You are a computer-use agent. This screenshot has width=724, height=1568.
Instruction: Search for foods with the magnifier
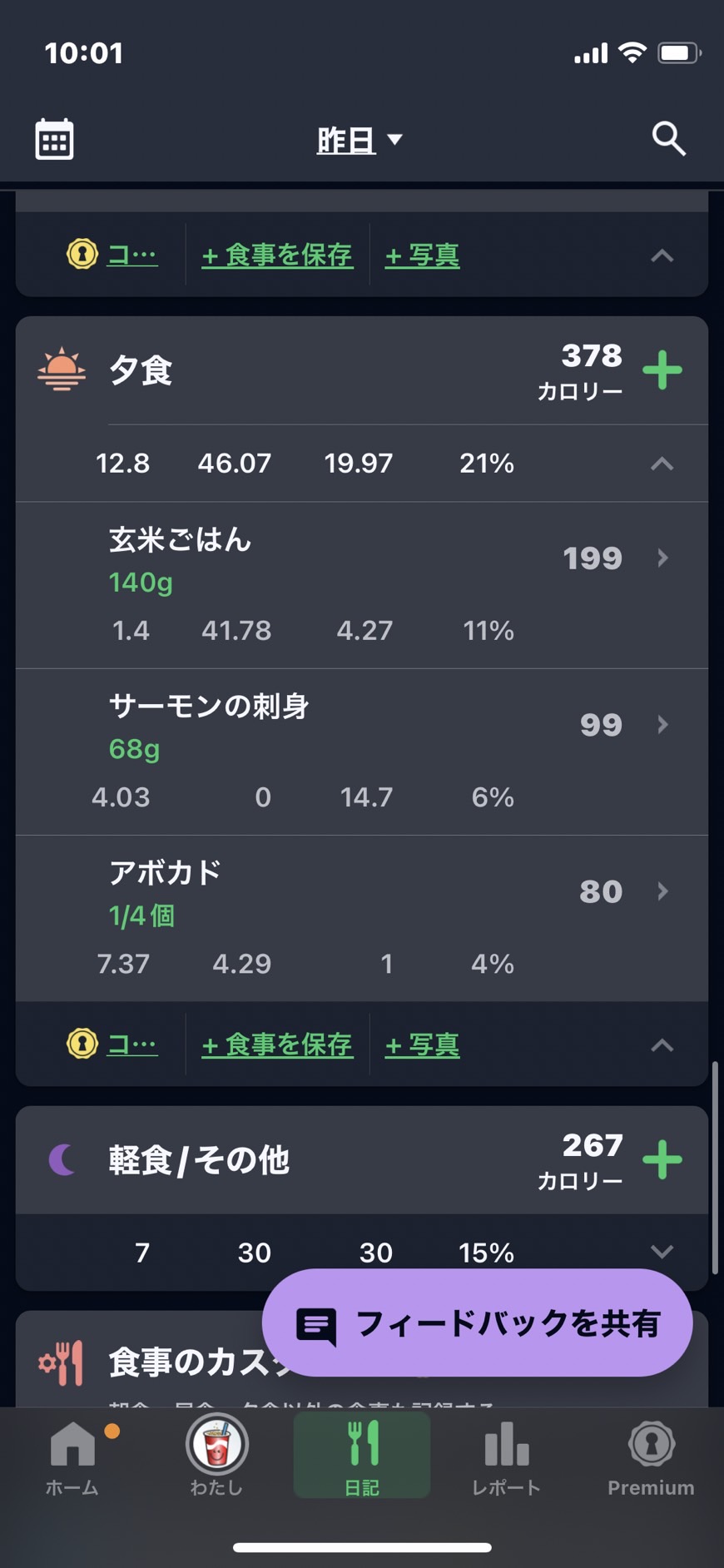pos(668,139)
